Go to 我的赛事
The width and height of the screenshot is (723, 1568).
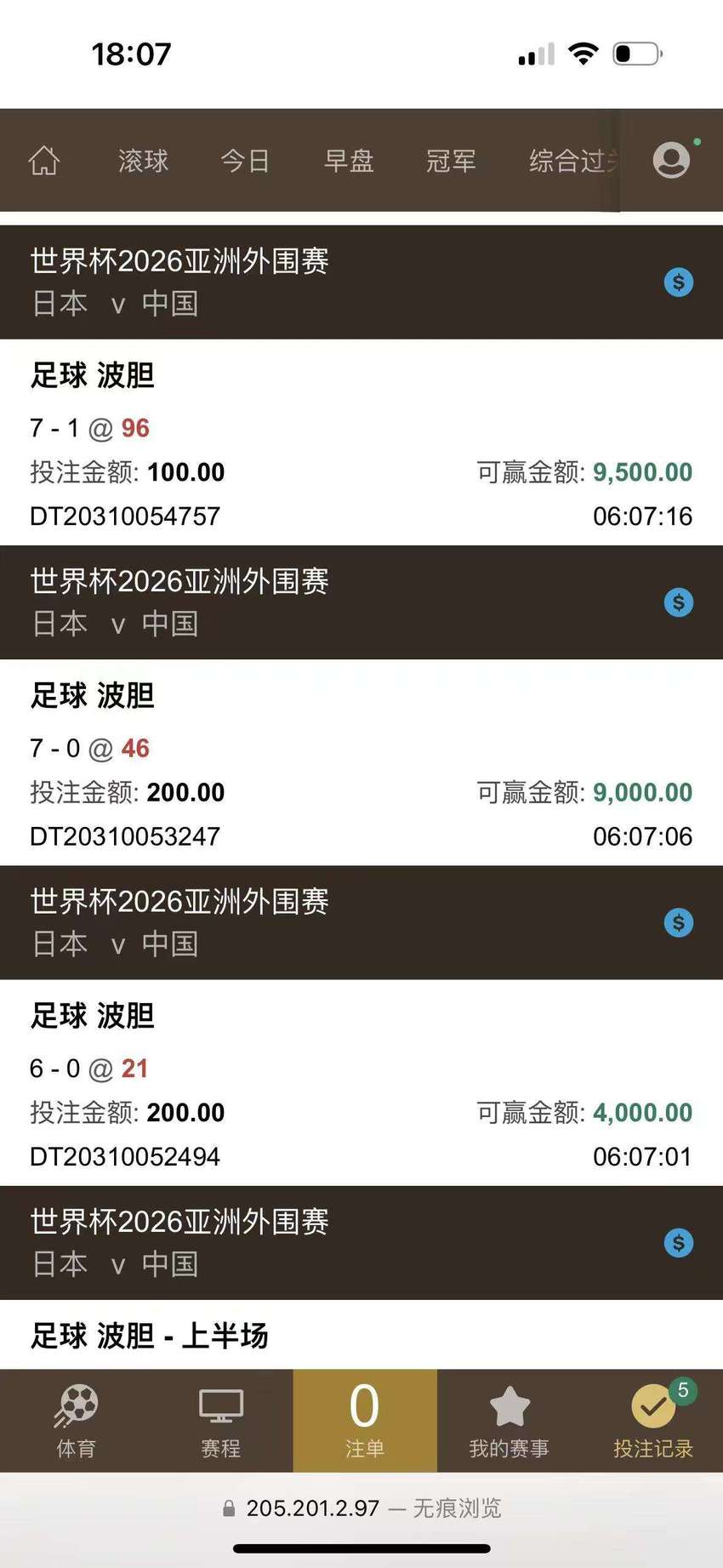coord(509,1421)
